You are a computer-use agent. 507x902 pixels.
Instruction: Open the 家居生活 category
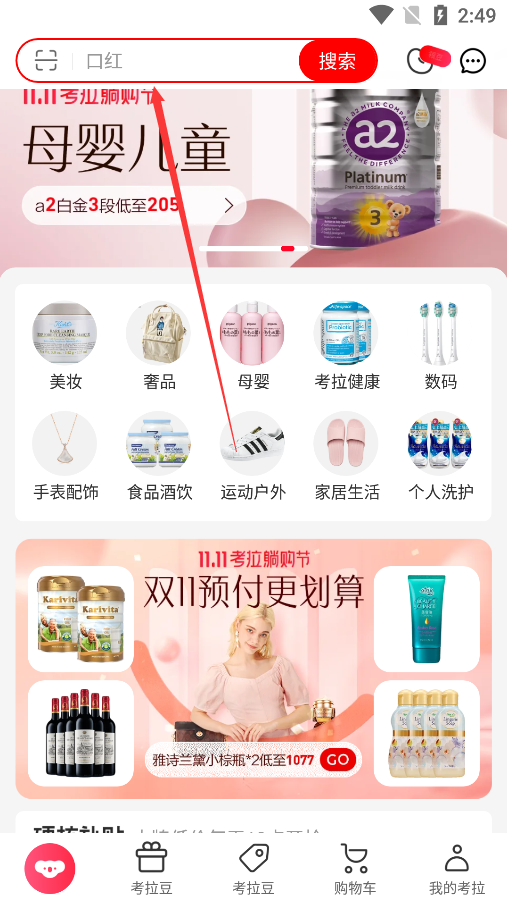(x=347, y=456)
